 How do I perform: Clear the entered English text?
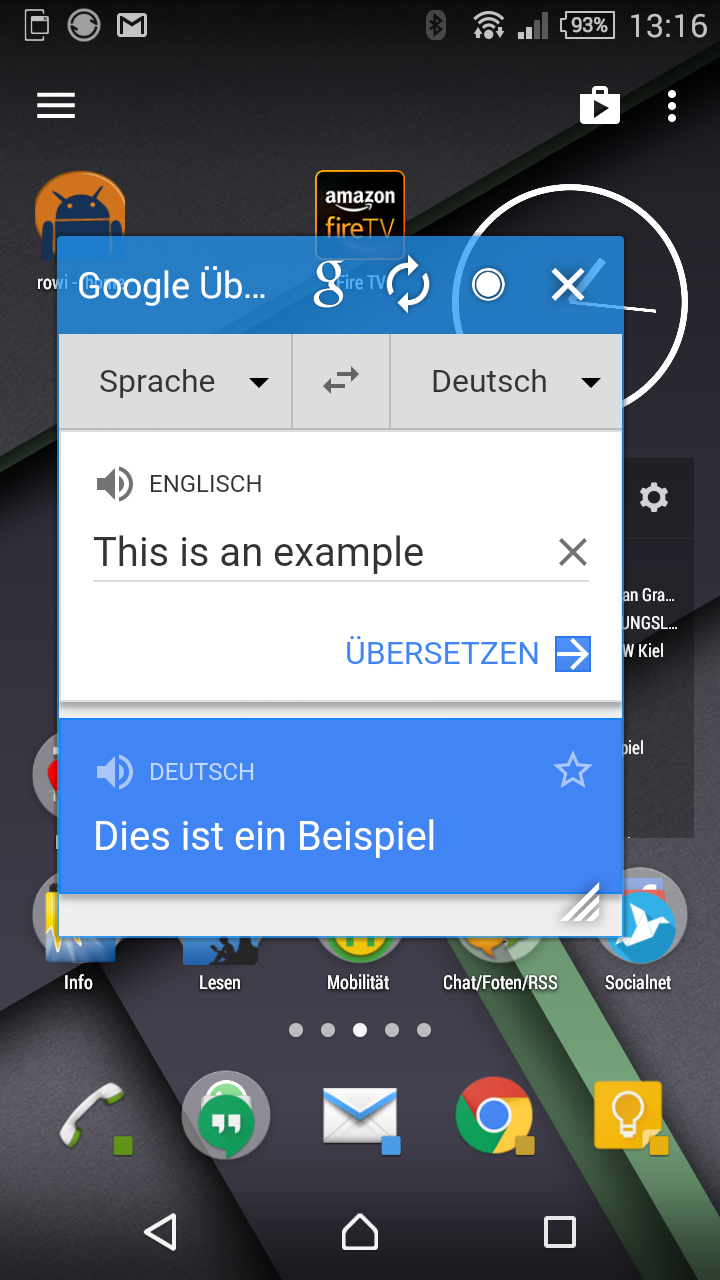click(572, 552)
